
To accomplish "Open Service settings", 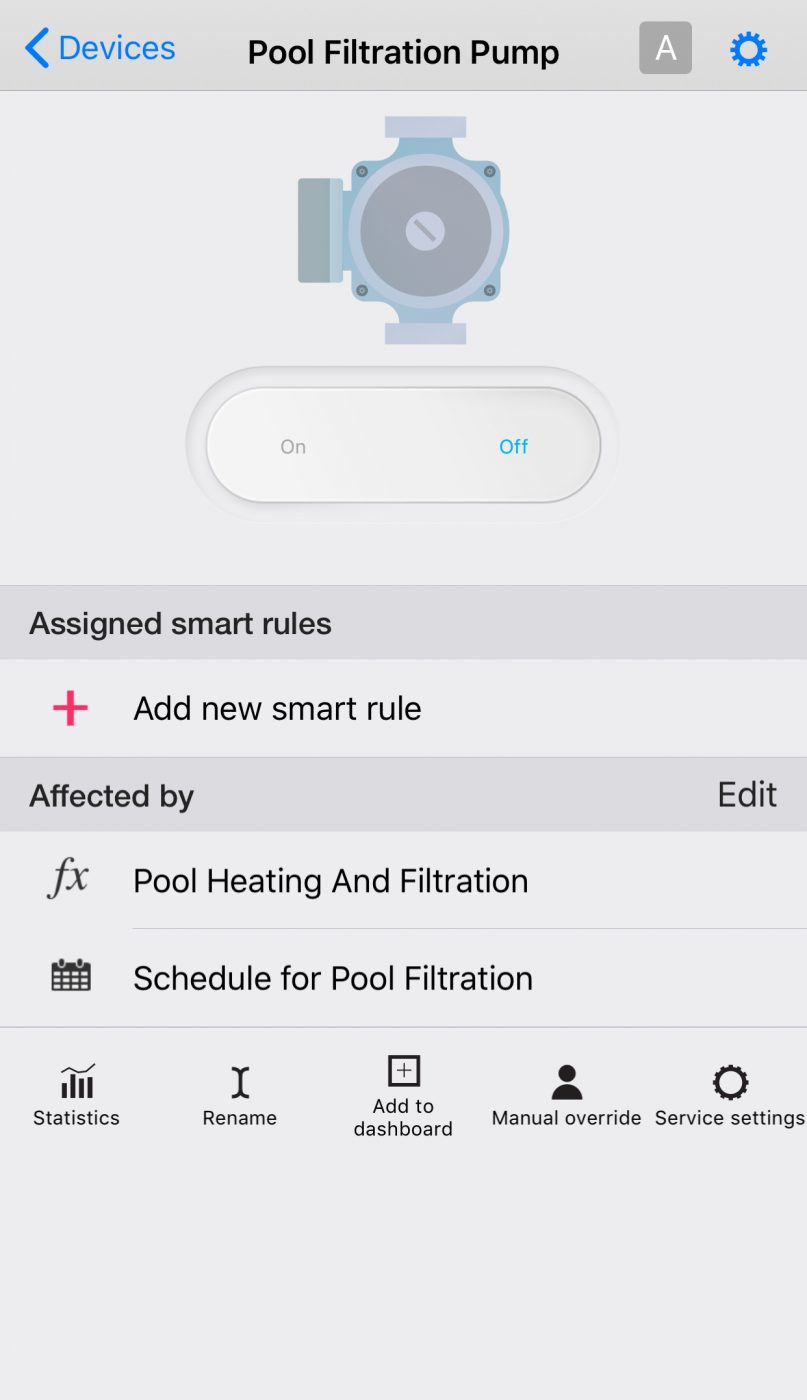I will click(730, 1096).
